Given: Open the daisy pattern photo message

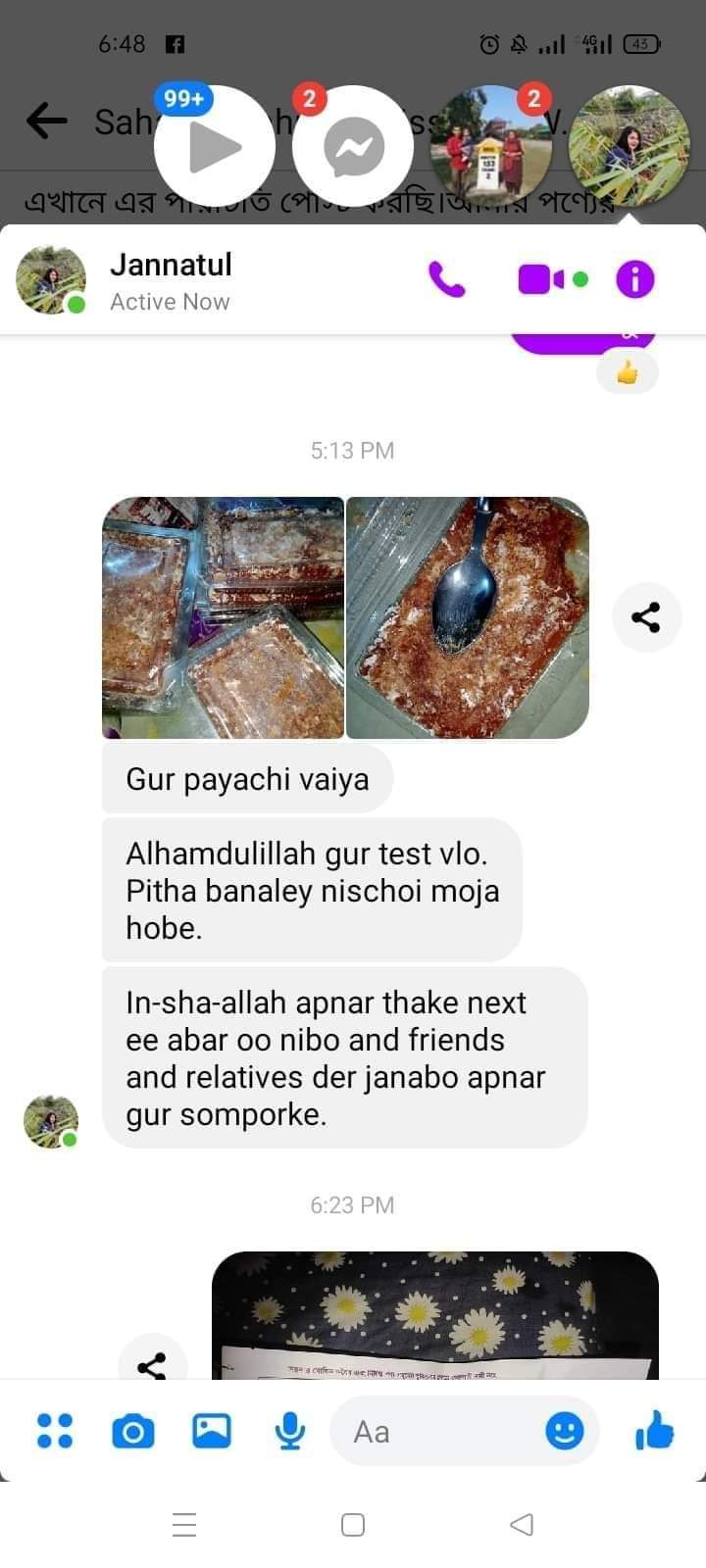Looking at the screenshot, I should [434, 1313].
